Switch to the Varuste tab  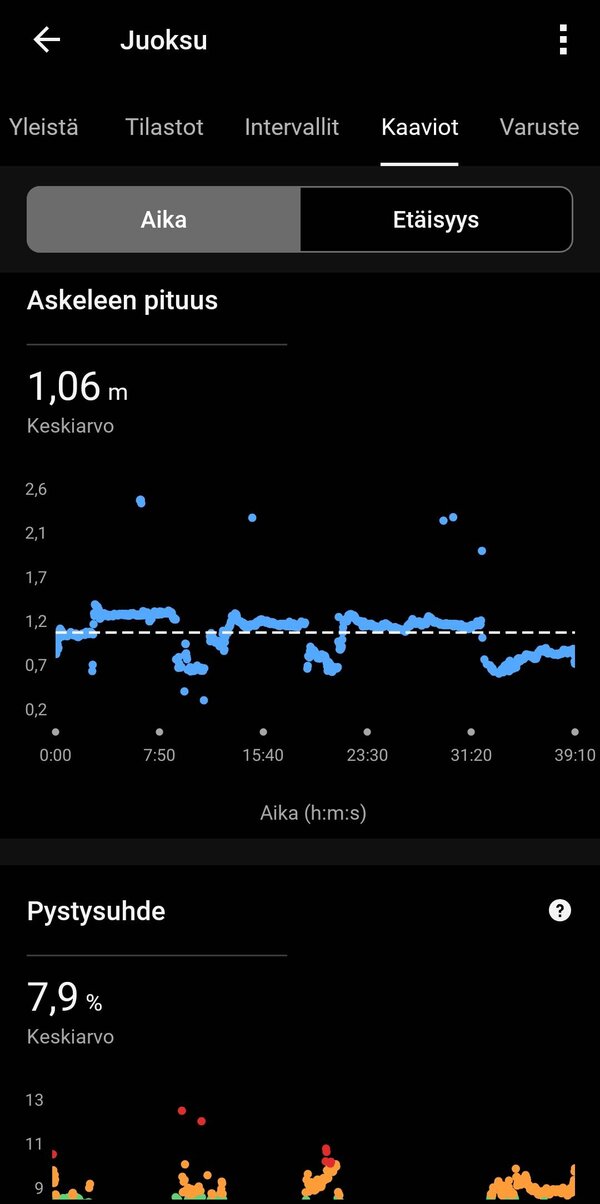539,127
